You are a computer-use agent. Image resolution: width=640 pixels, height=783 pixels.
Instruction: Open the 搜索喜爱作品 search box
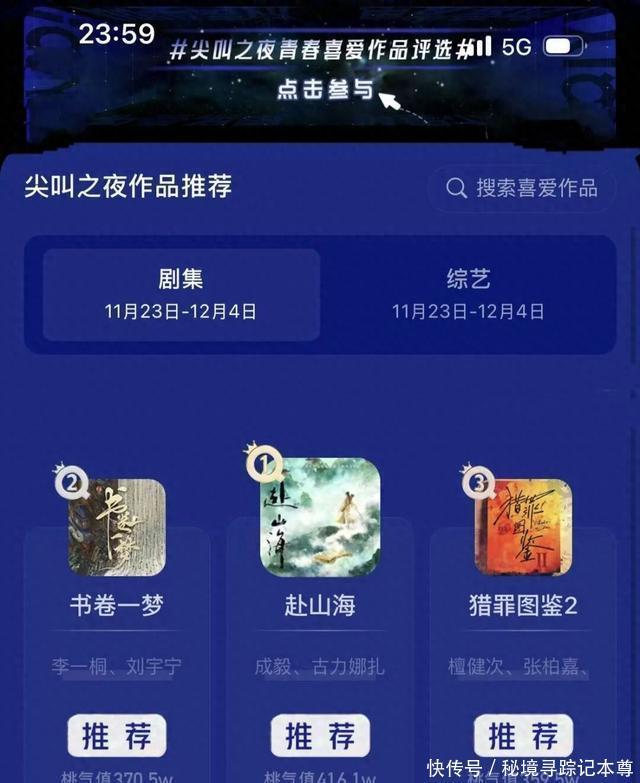point(521,188)
